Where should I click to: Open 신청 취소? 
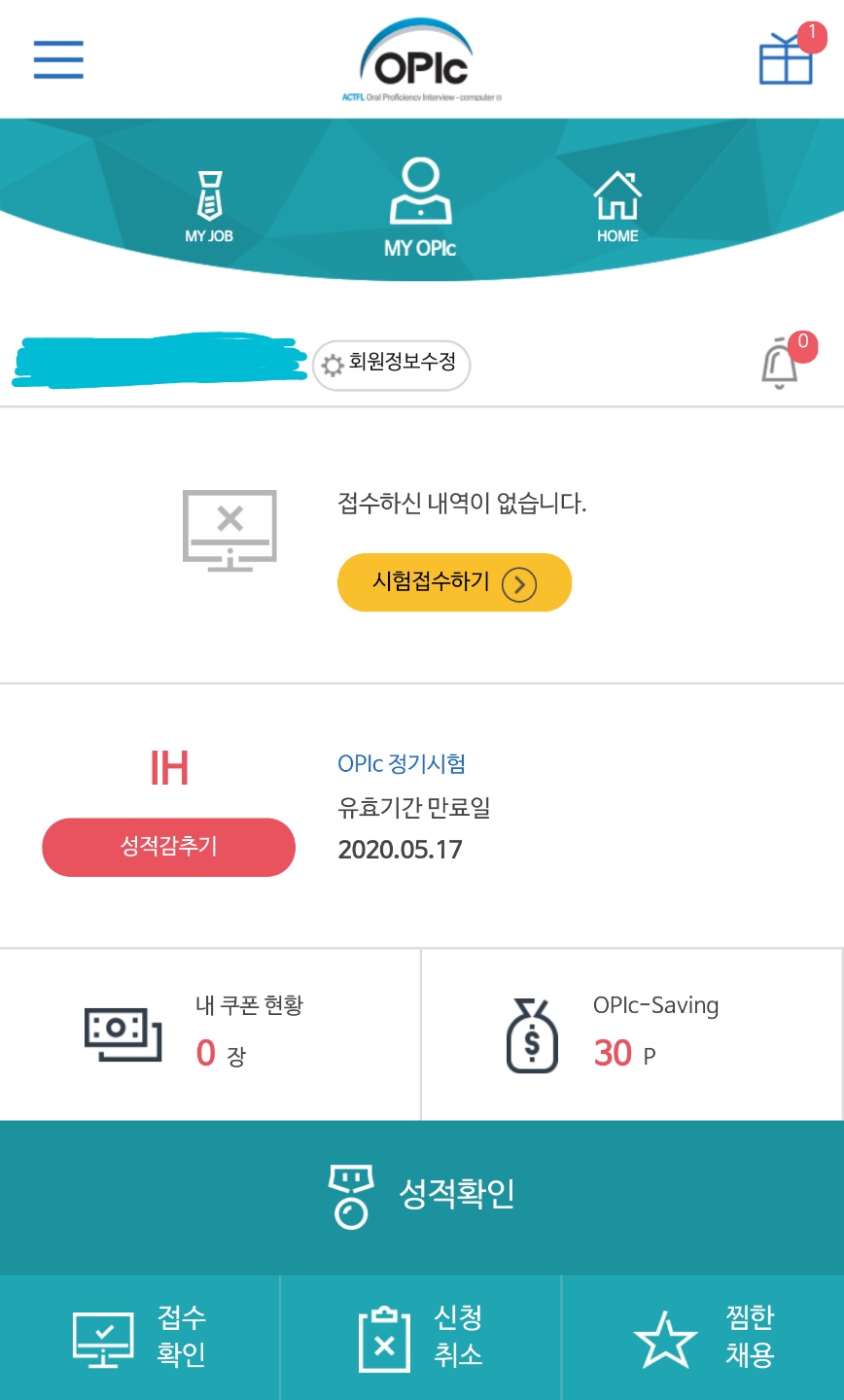point(421,1338)
